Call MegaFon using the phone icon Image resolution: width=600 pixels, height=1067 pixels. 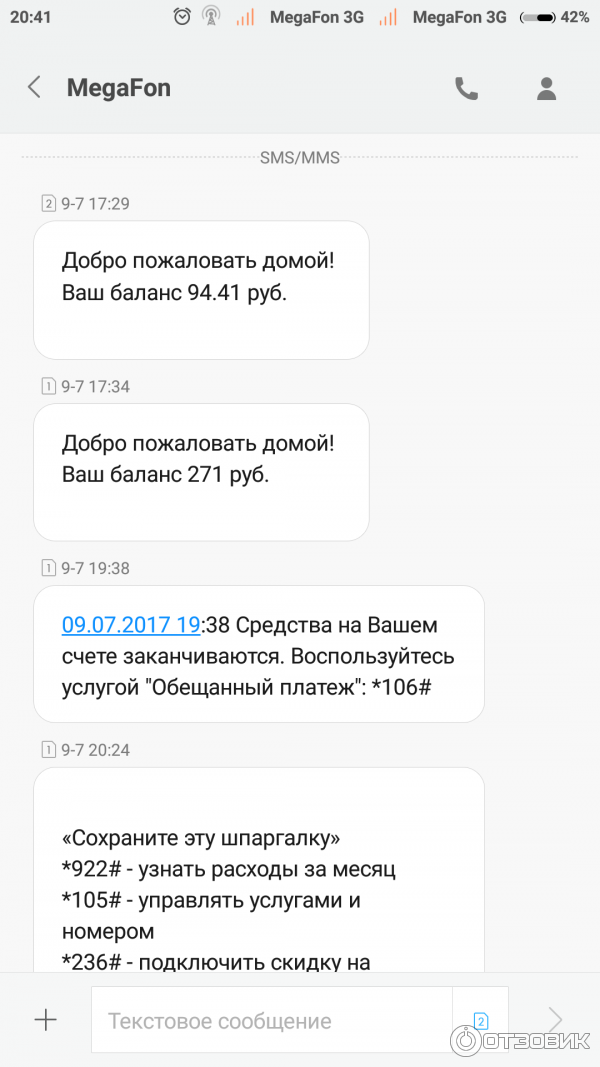(466, 88)
